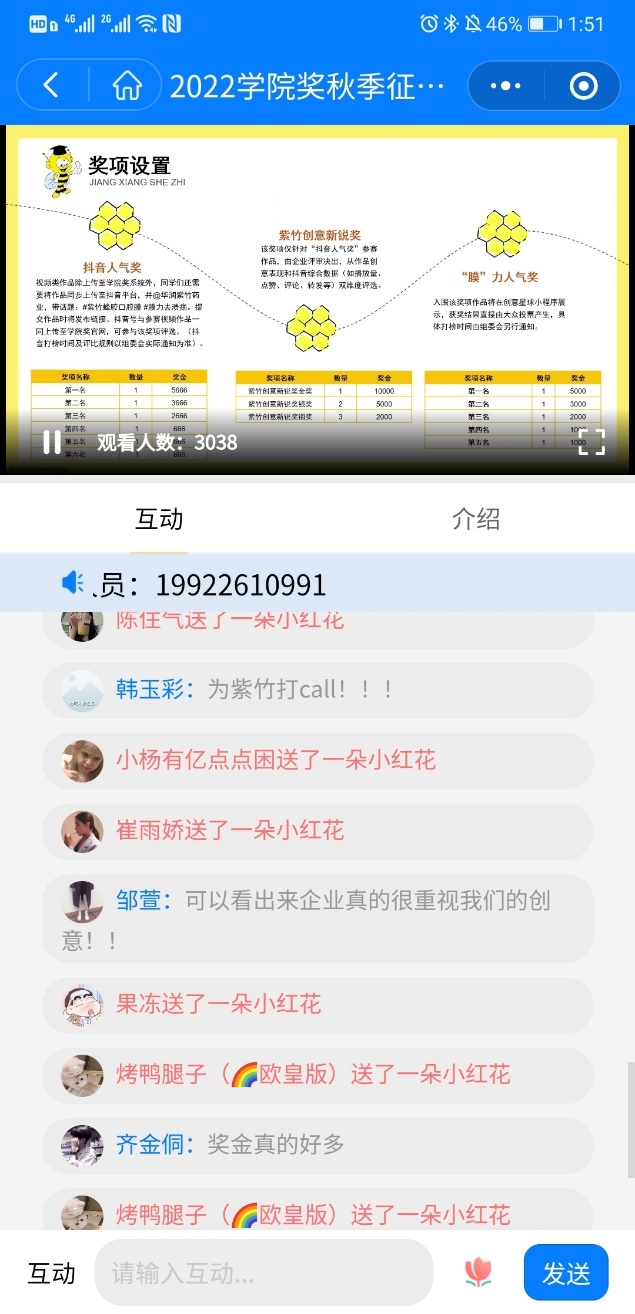Pause the live video
The width and height of the screenshot is (635, 1314).
click(x=50, y=442)
